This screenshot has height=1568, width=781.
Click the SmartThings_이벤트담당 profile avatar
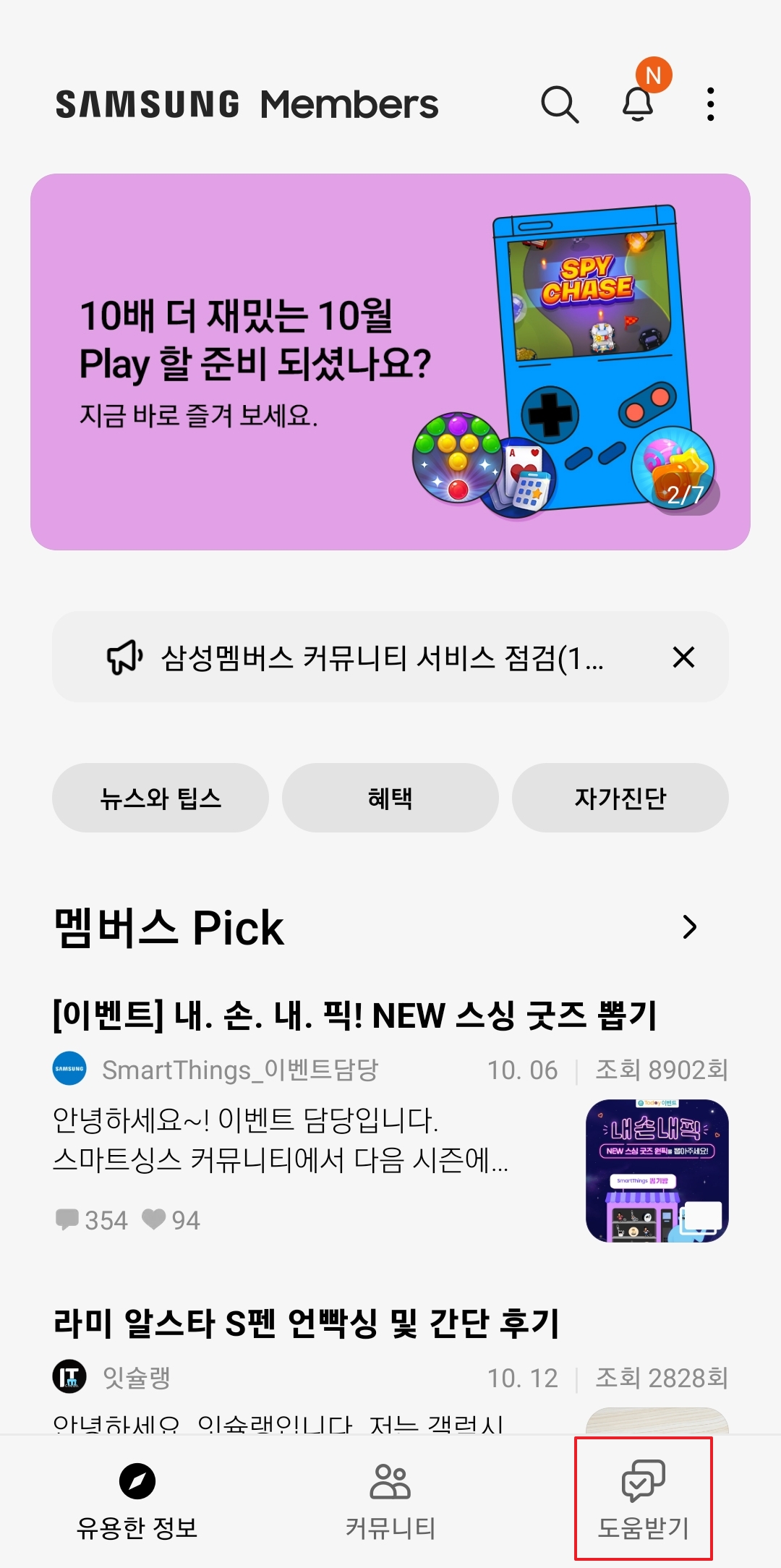(x=69, y=1070)
